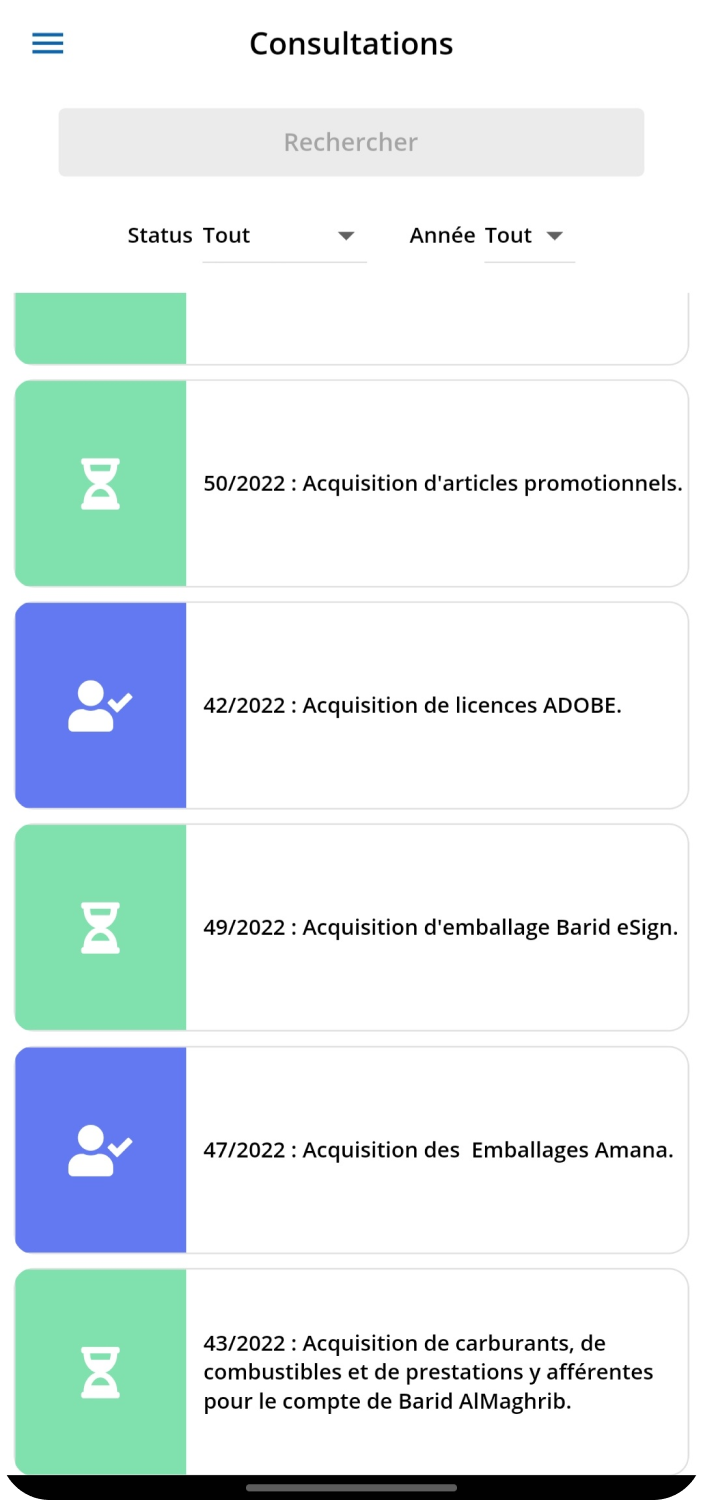The image size is (703, 1500).
Task: Open the hamburger drawer menu
Action: pyautogui.click(x=48, y=44)
